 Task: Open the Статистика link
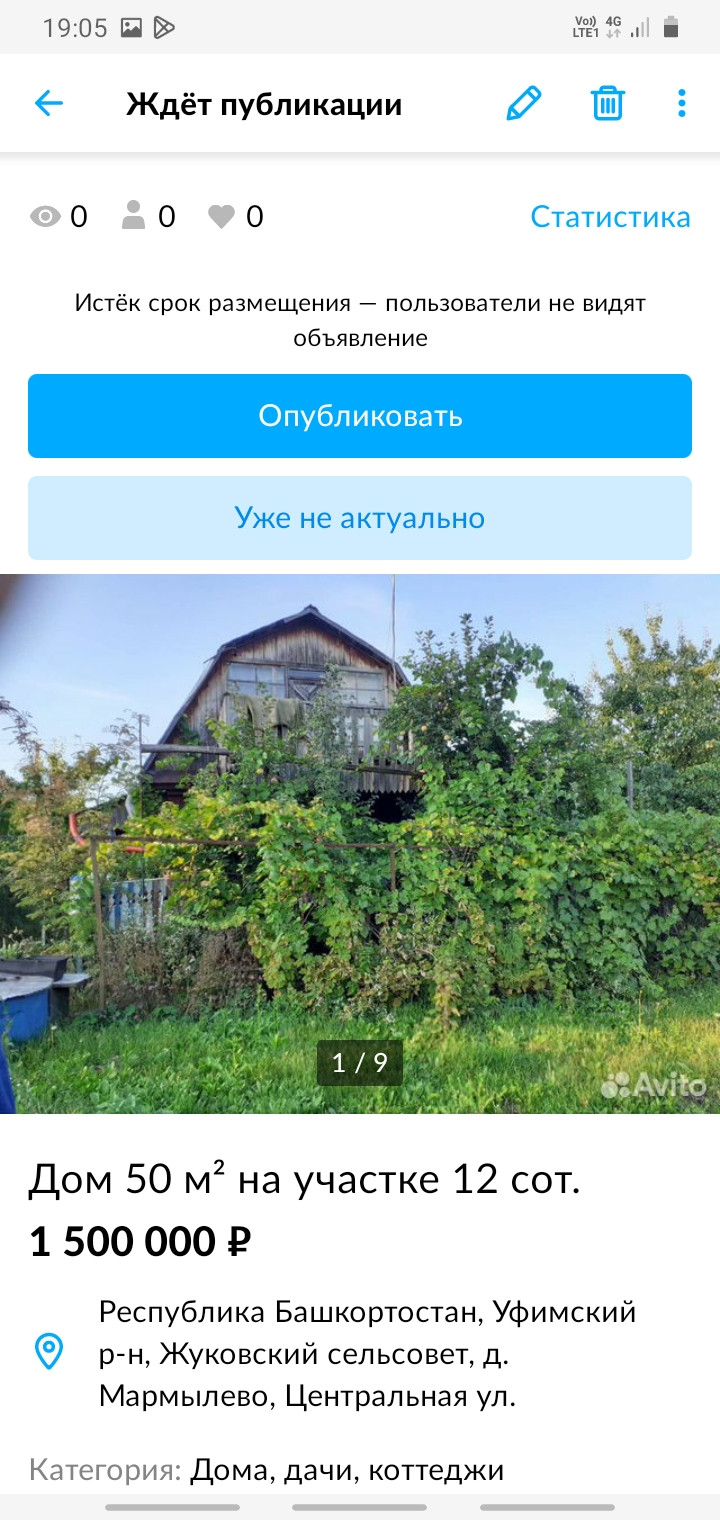(x=610, y=217)
